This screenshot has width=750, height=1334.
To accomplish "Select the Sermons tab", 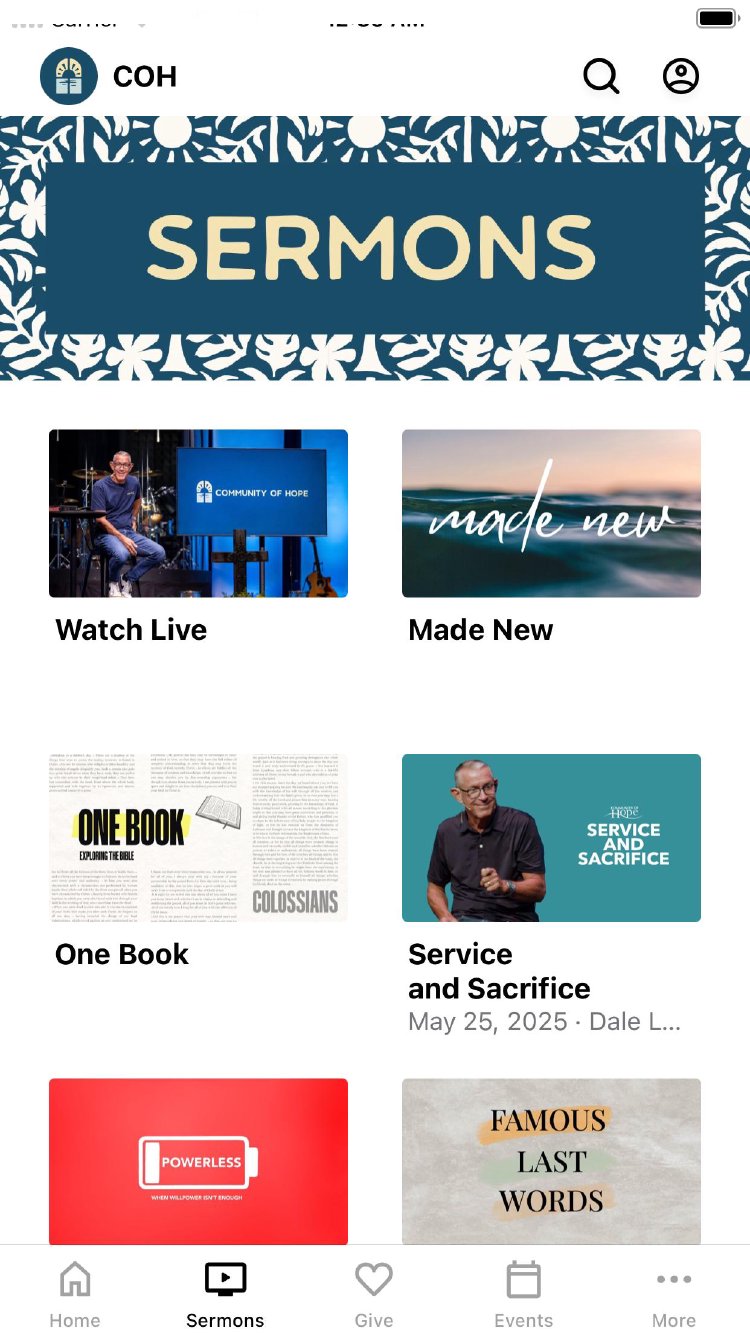I will click(x=225, y=1294).
